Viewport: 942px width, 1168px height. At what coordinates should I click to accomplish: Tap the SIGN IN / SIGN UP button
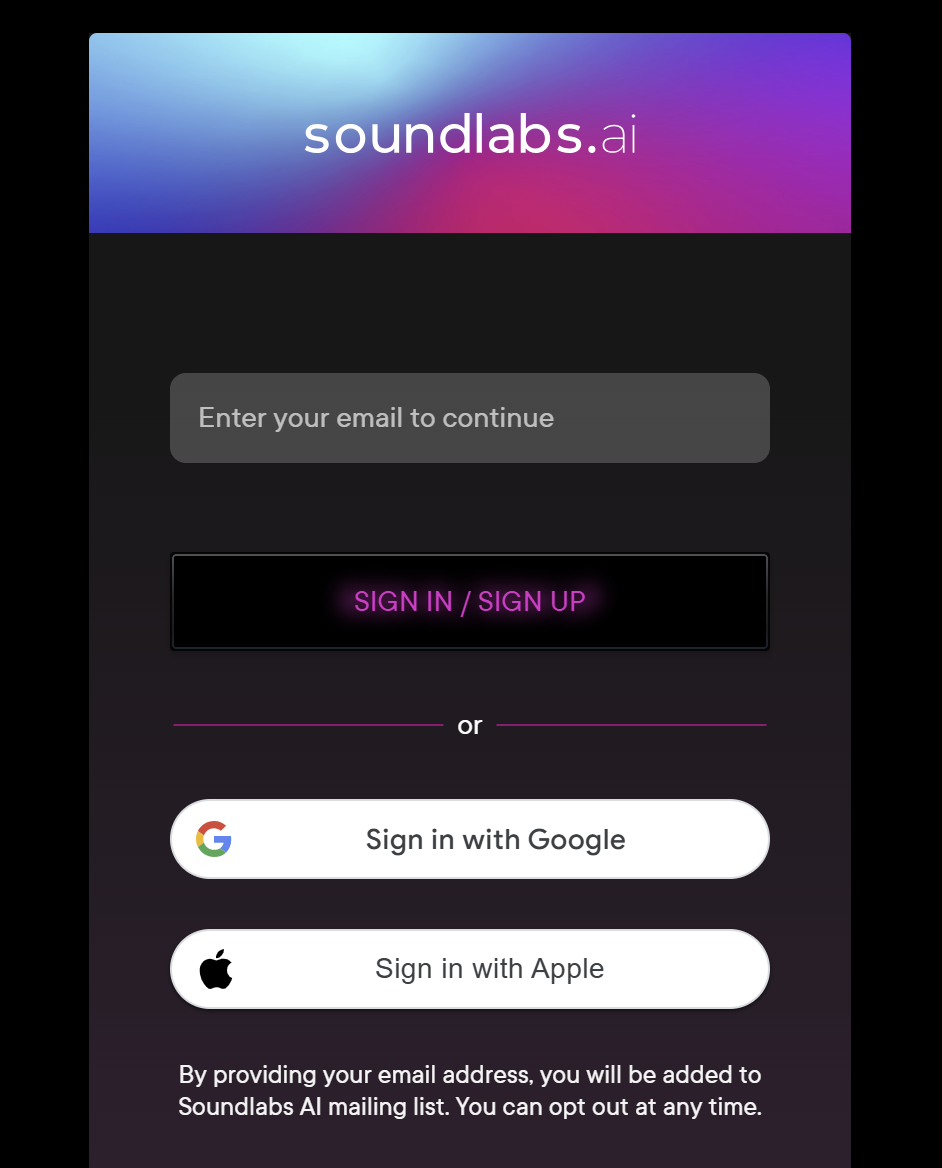pos(469,601)
